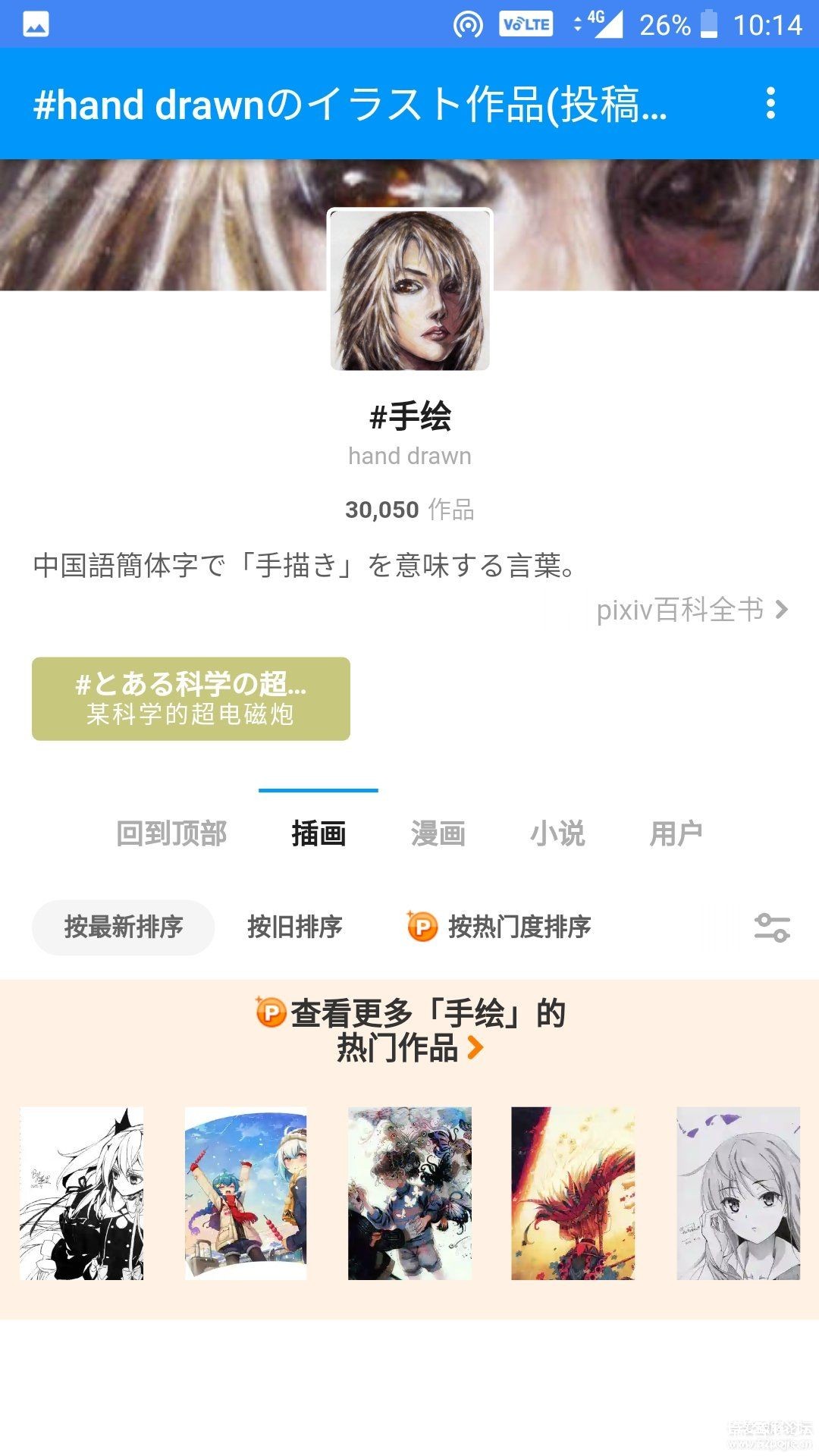Switch to the 小说 tab
819x1456 pixels.
pos(557,833)
